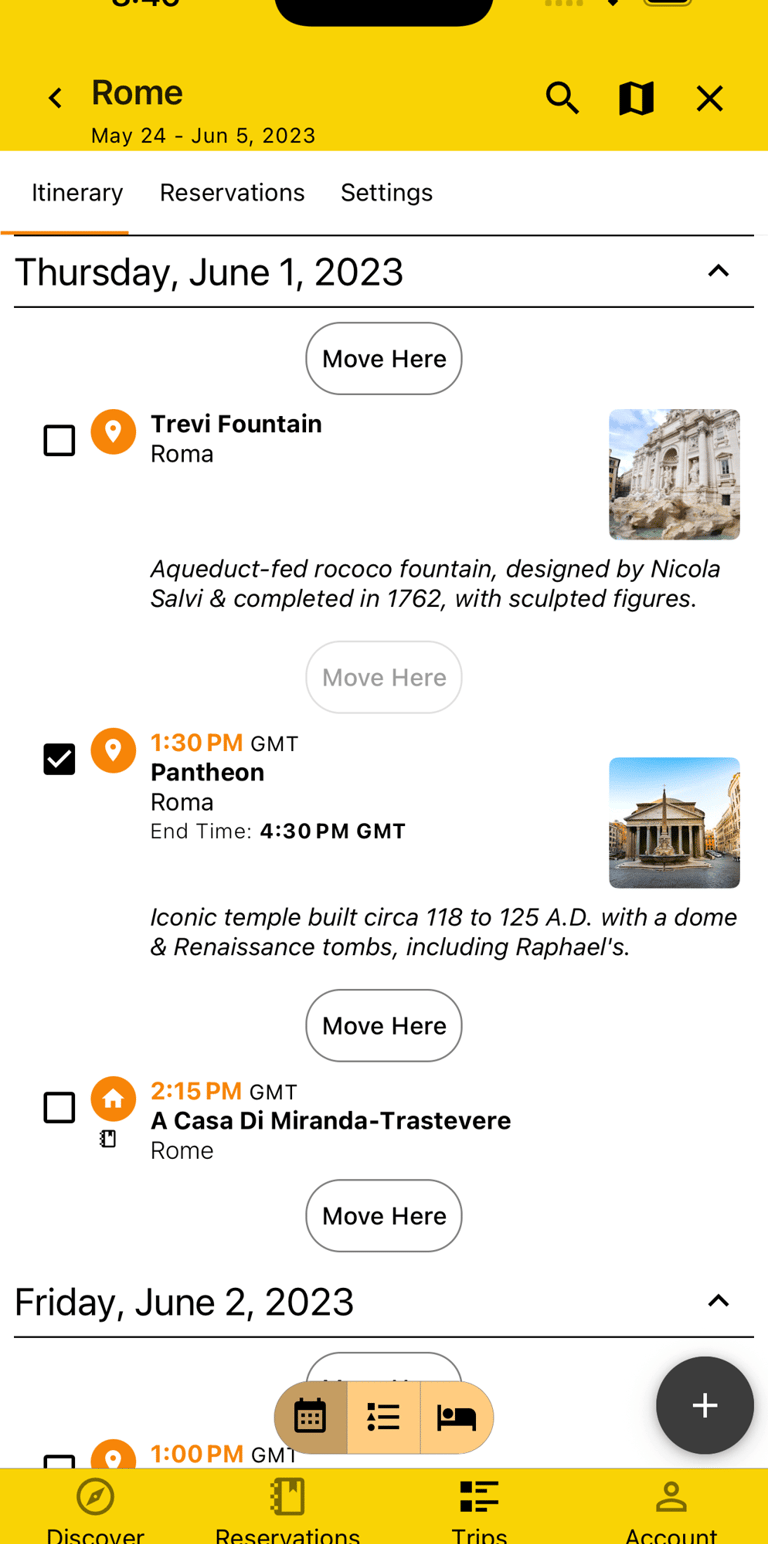Switch to the Reservations tab
768x1544 pixels.
pos(232,192)
